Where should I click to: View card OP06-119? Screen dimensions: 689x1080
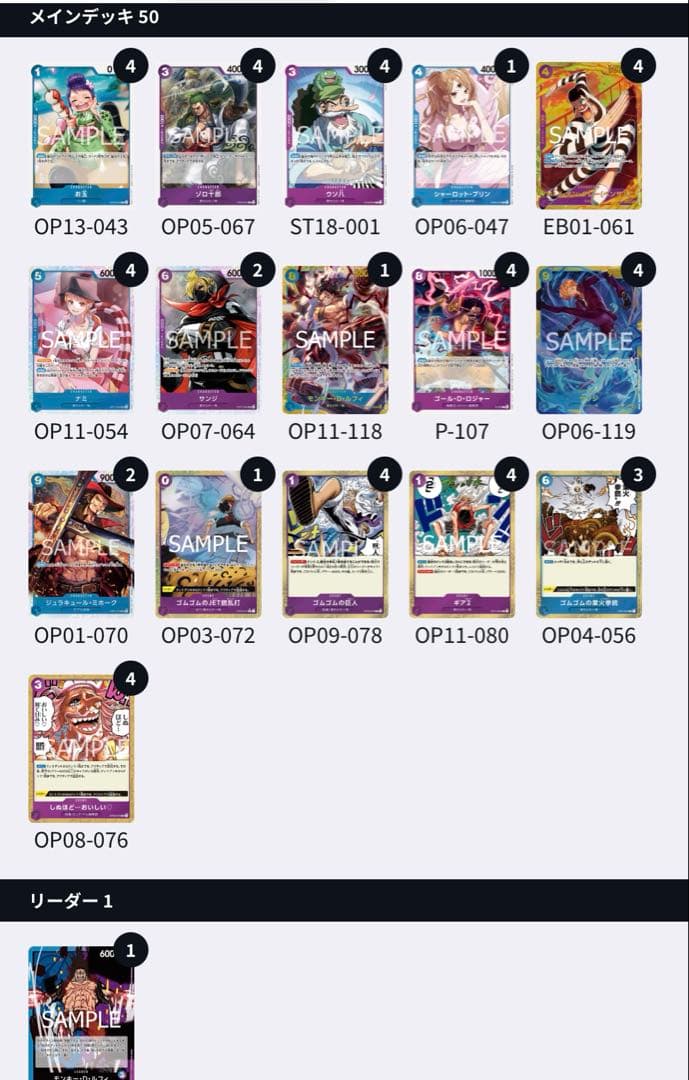click(x=588, y=340)
